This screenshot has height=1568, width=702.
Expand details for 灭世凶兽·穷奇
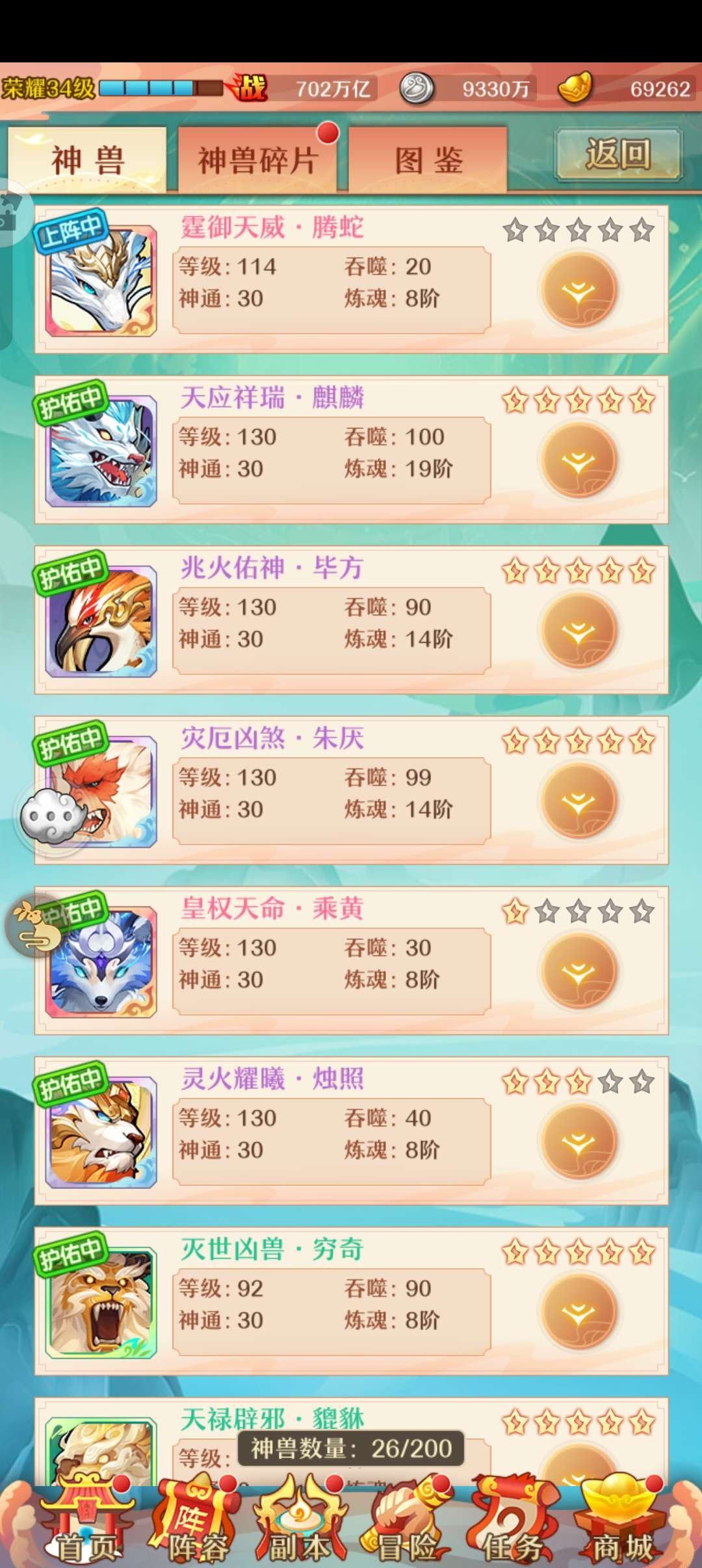578,1313
